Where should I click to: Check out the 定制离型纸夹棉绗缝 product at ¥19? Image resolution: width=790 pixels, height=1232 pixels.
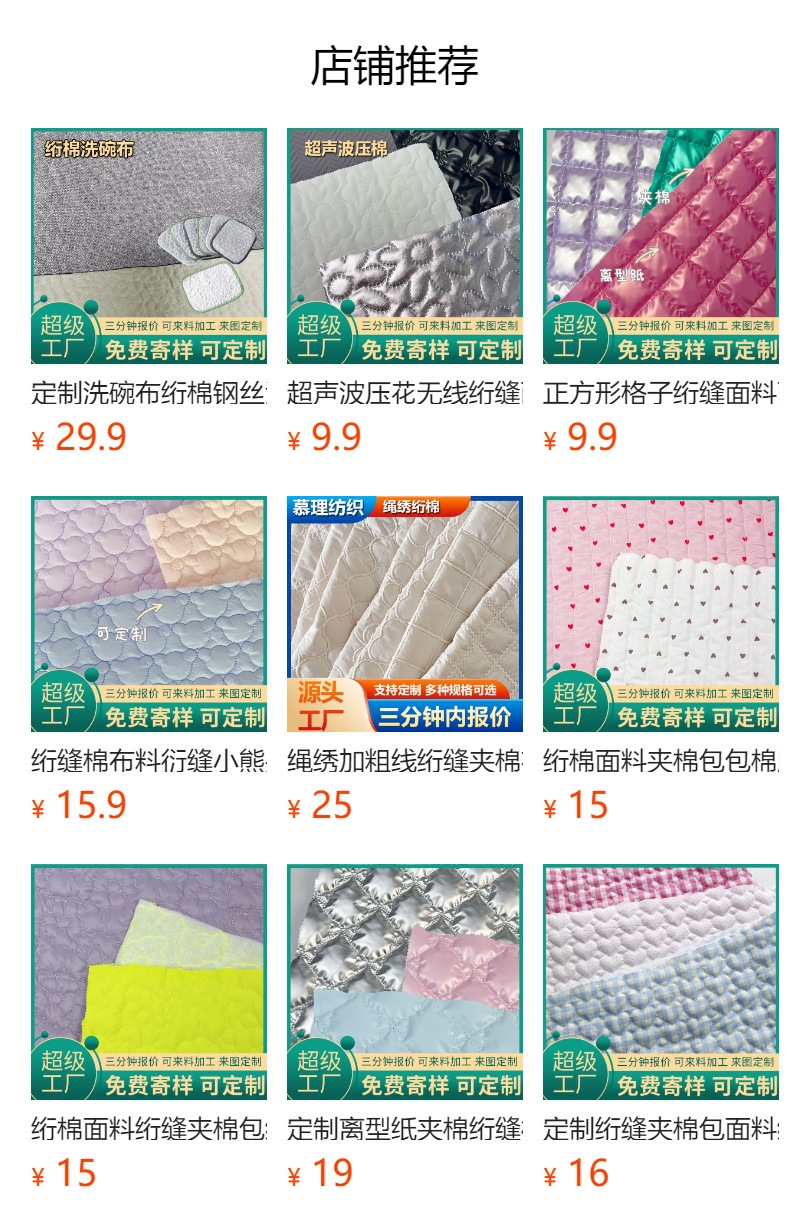(x=405, y=982)
